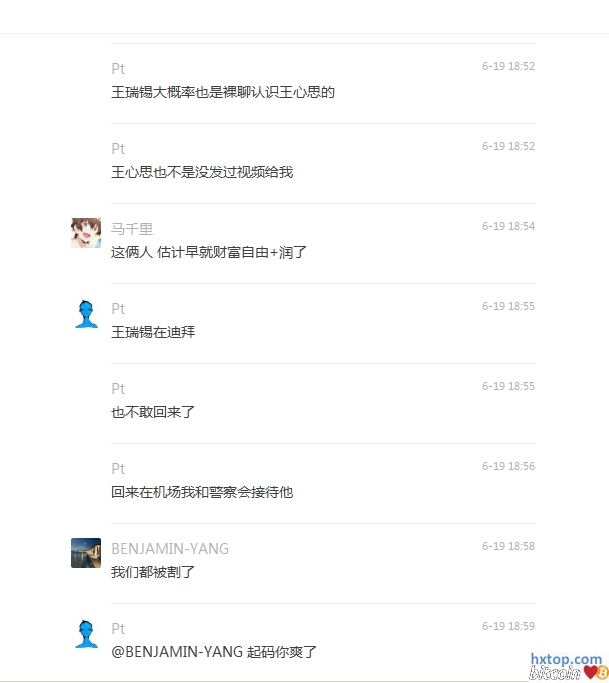
Task: Open BENJAMIN-YANG's avatar beside 我们都被割了
Action: pyautogui.click(x=86, y=553)
